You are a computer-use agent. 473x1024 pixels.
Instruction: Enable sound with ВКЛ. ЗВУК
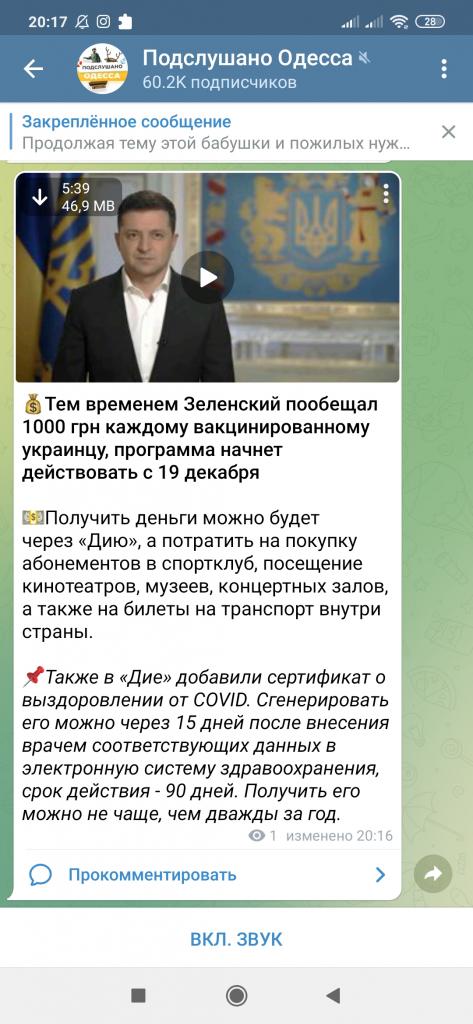236,939
